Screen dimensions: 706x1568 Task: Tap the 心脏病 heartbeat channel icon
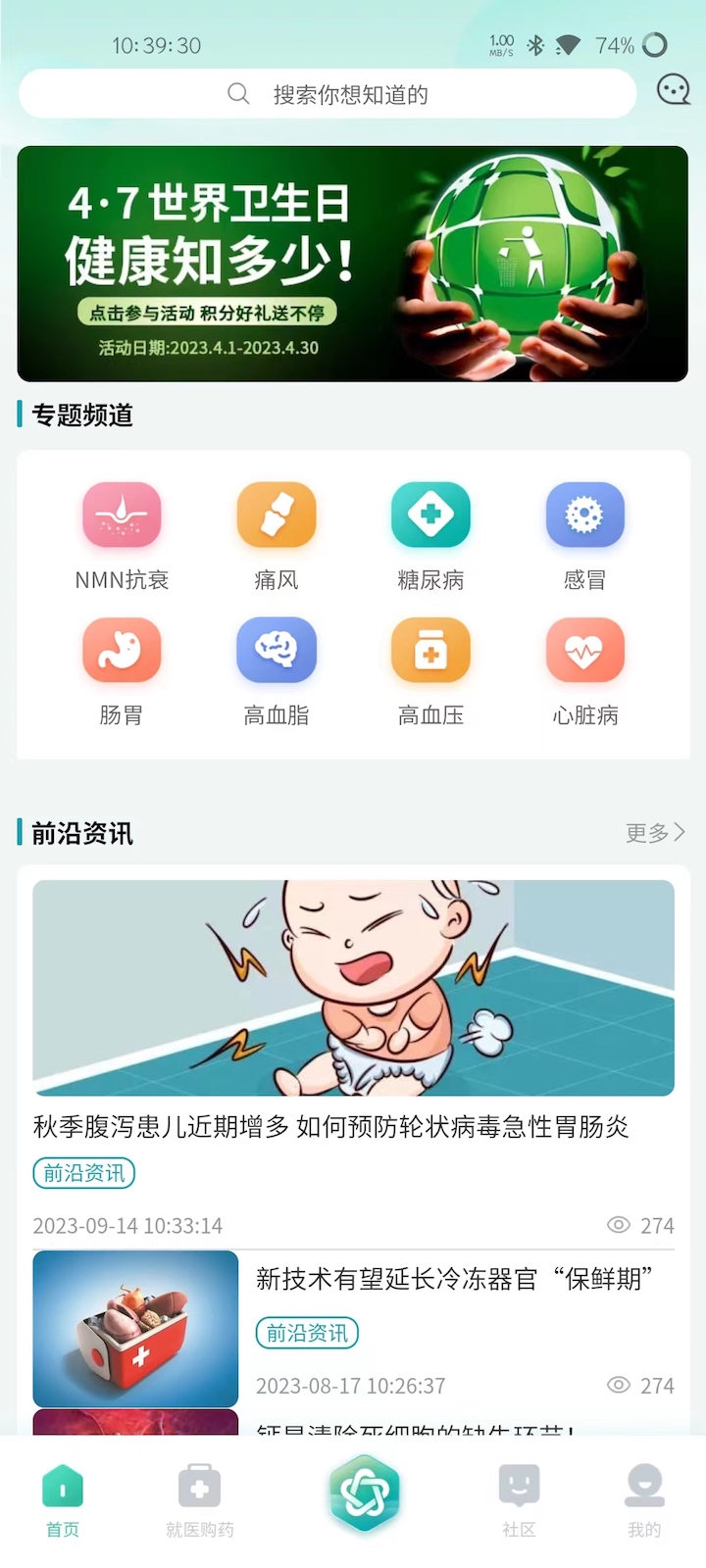(x=585, y=650)
